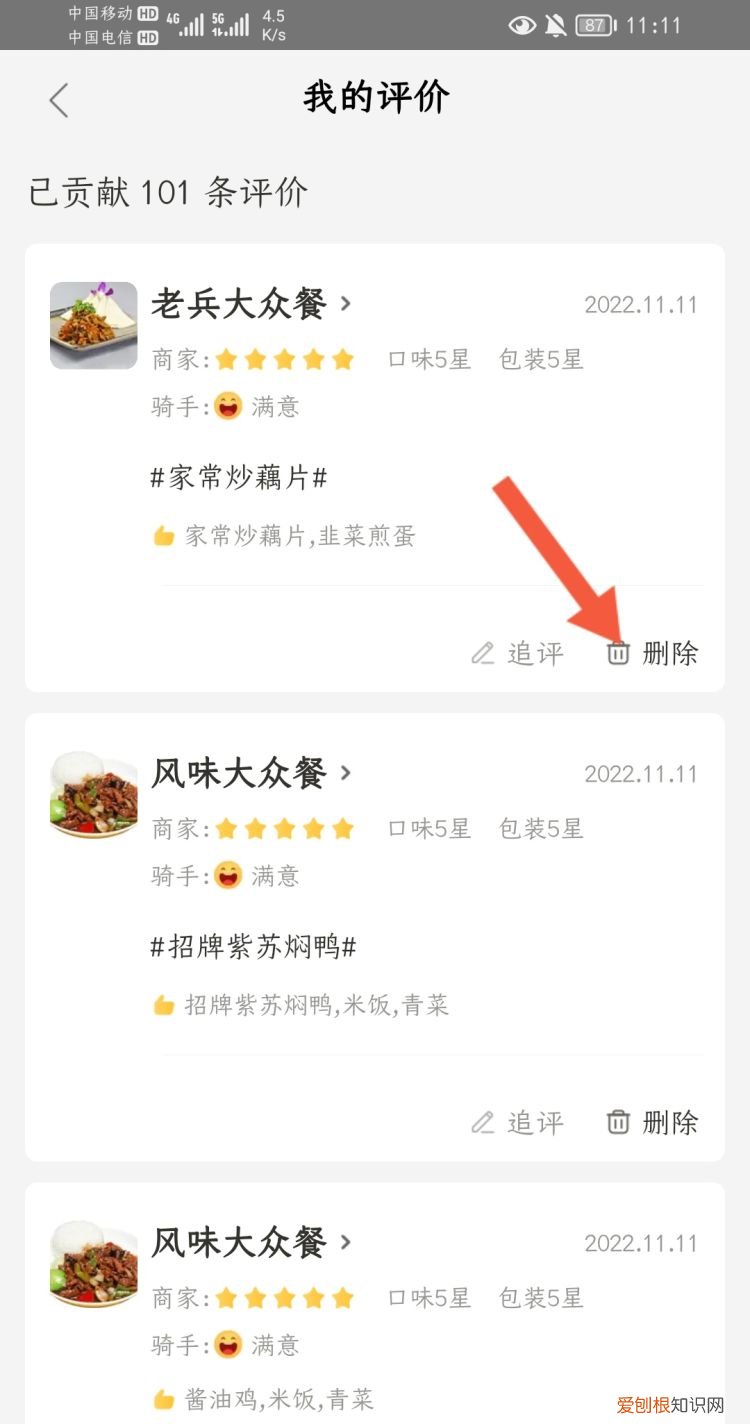Screen dimensions: 750x1424
Task: Tap the 删除 text on the first review
Action: [672, 651]
